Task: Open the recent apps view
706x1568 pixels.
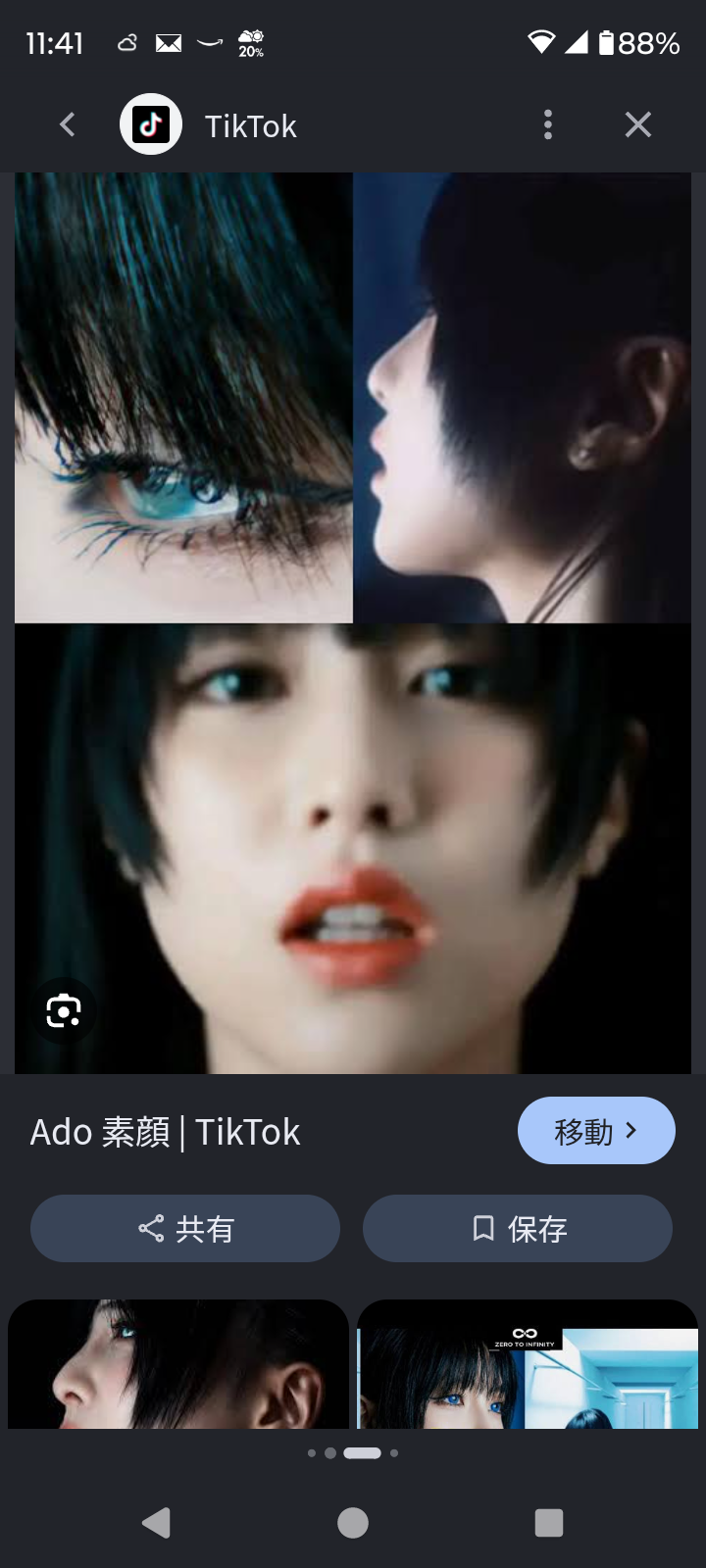Action: [x=549, y=1522]
